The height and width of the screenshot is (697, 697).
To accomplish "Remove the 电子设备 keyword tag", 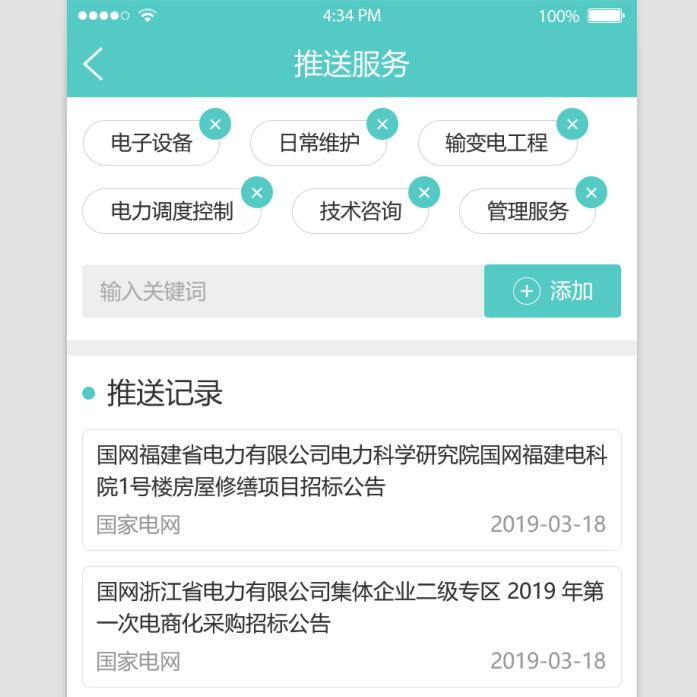I will tap(215, 124).
